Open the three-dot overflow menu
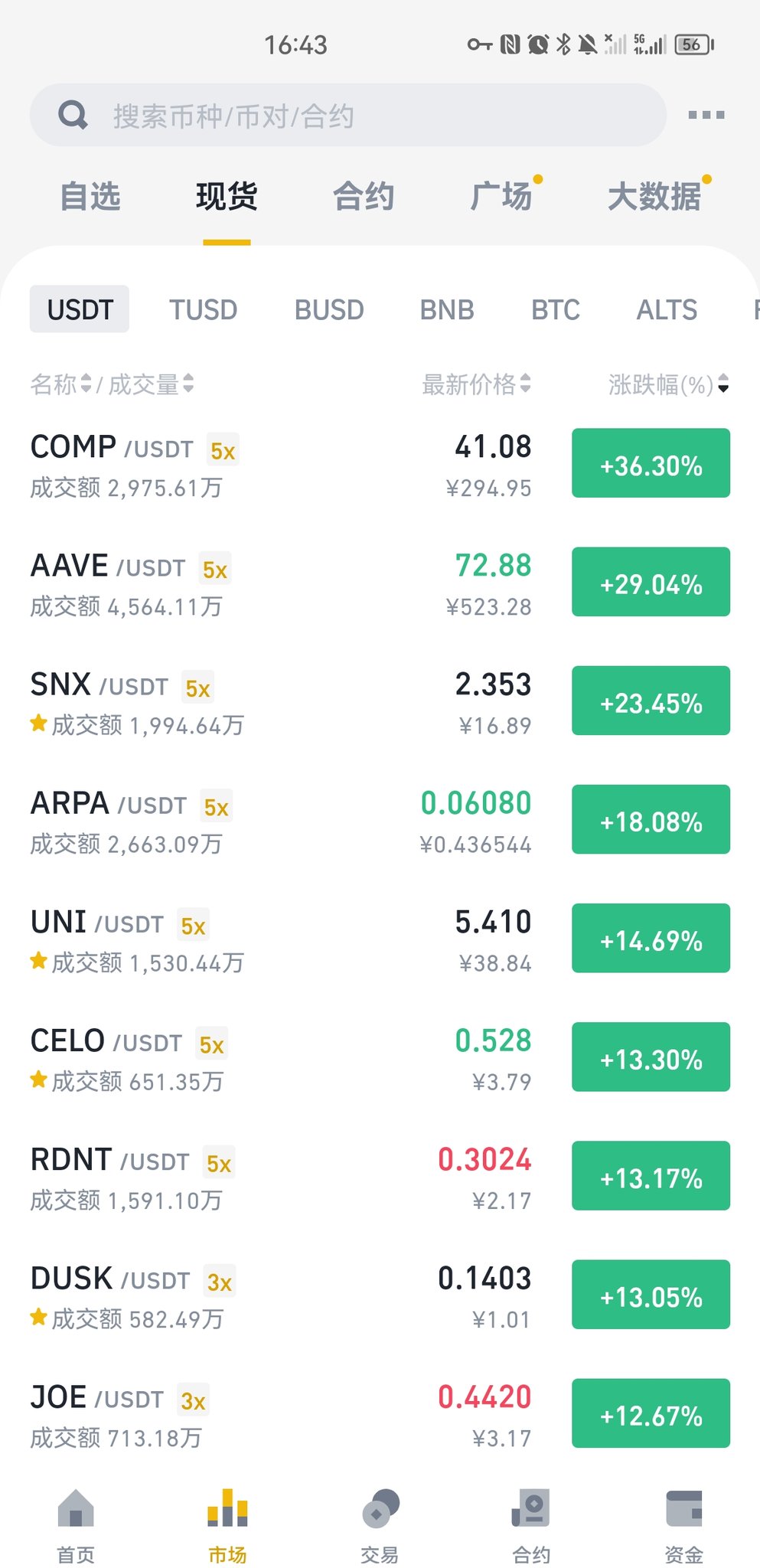Viewport: 760px width, 1568px height. point(706,115)
